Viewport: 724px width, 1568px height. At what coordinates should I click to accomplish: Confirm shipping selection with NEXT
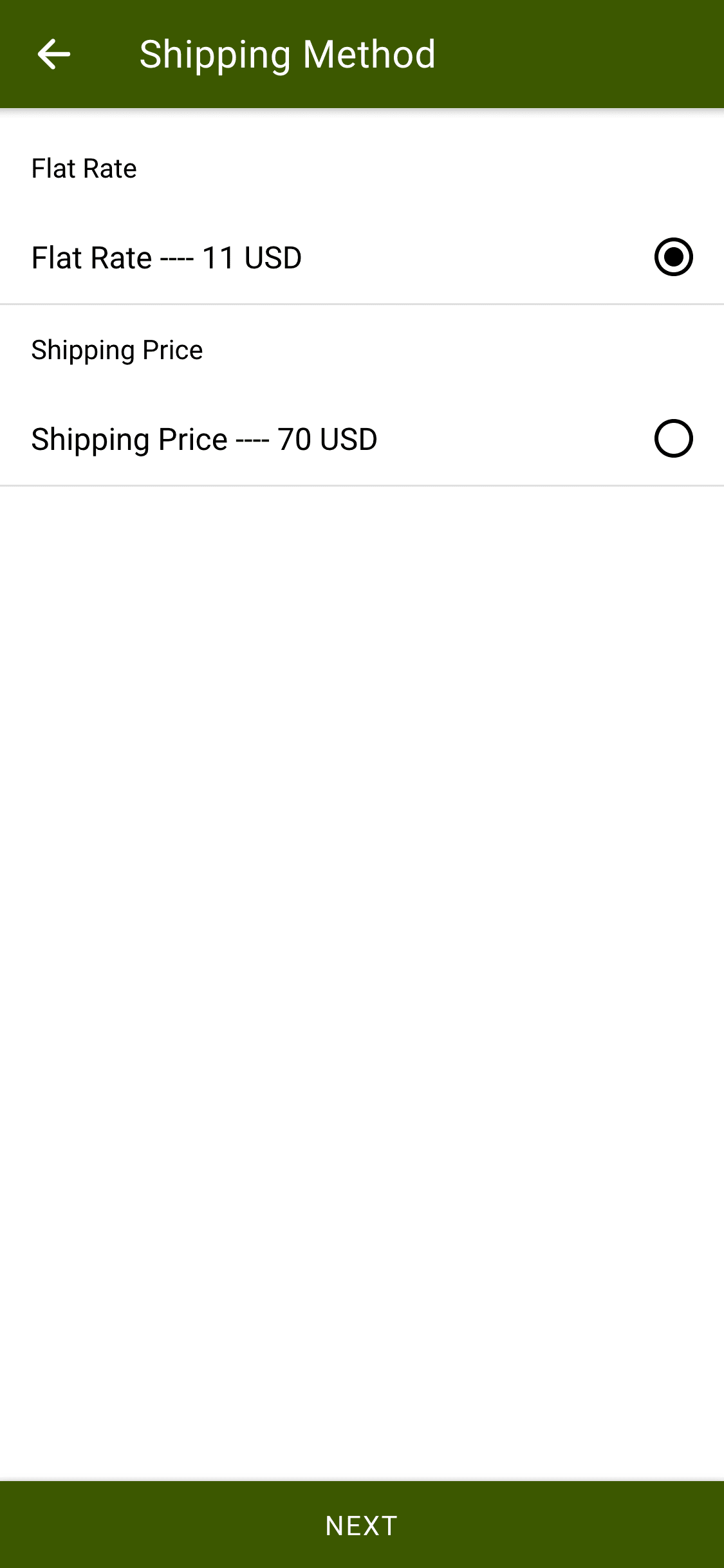[x=362, y=1525]
